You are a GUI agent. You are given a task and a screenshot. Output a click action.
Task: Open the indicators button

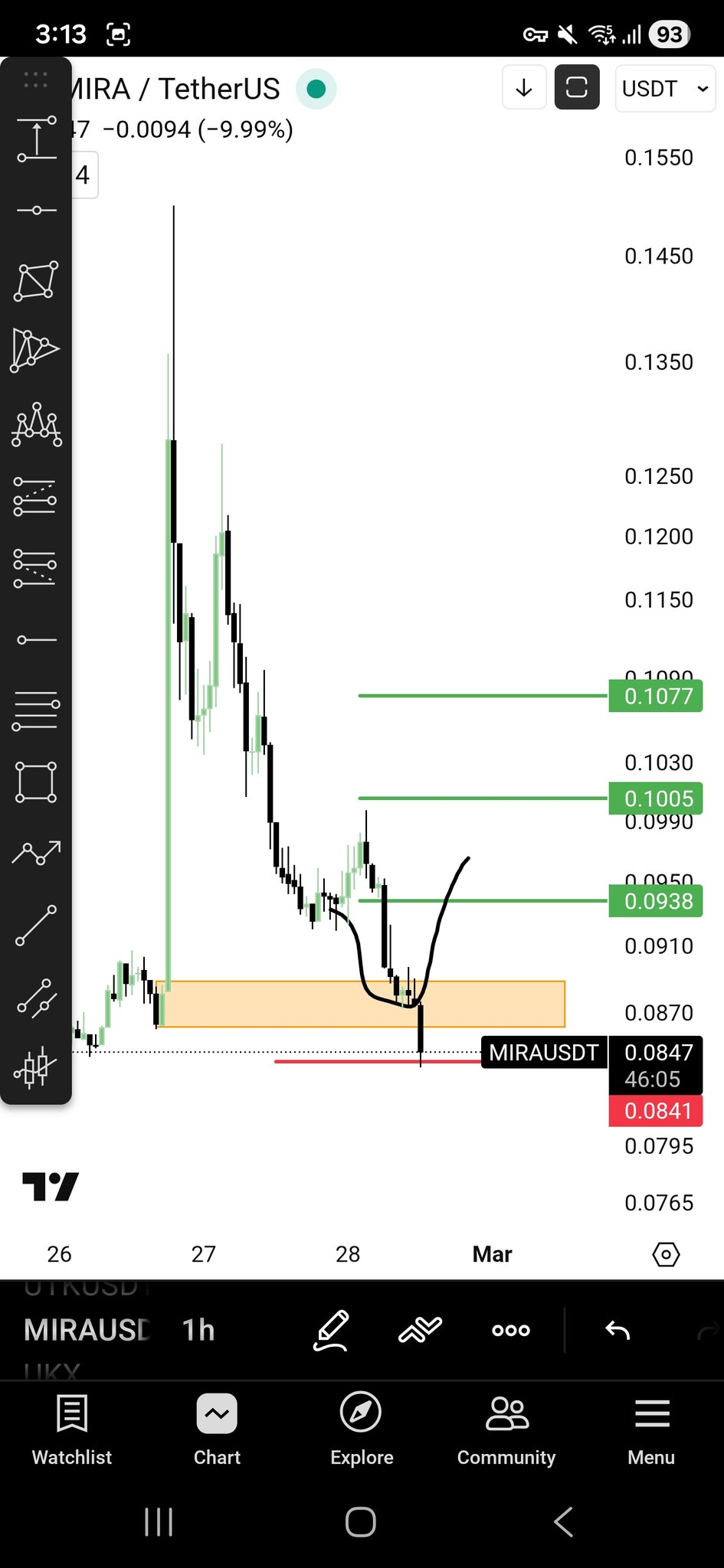coord(421,1330)
